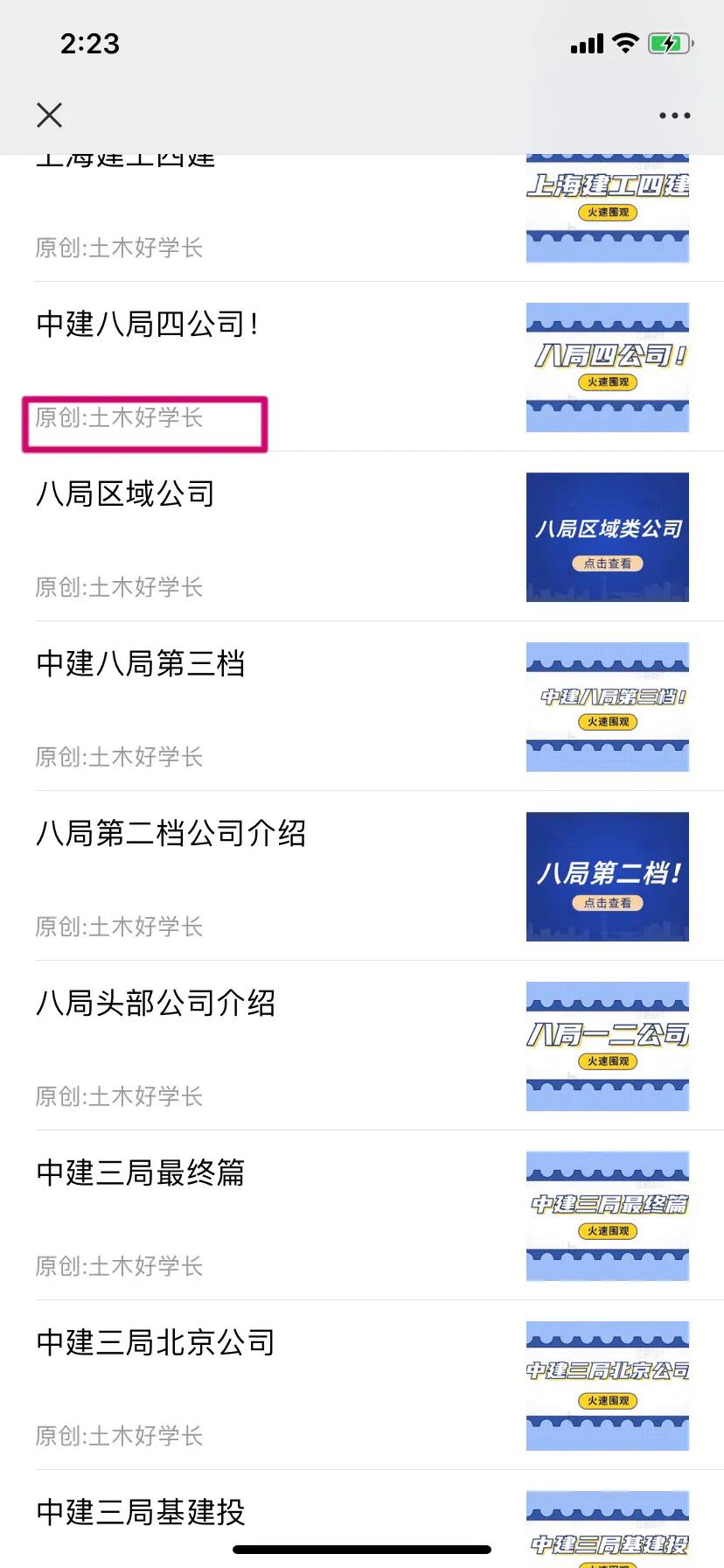Open the 中建三局基建投 article
Screen dimensions: 724x1568
pos(140,1513)
